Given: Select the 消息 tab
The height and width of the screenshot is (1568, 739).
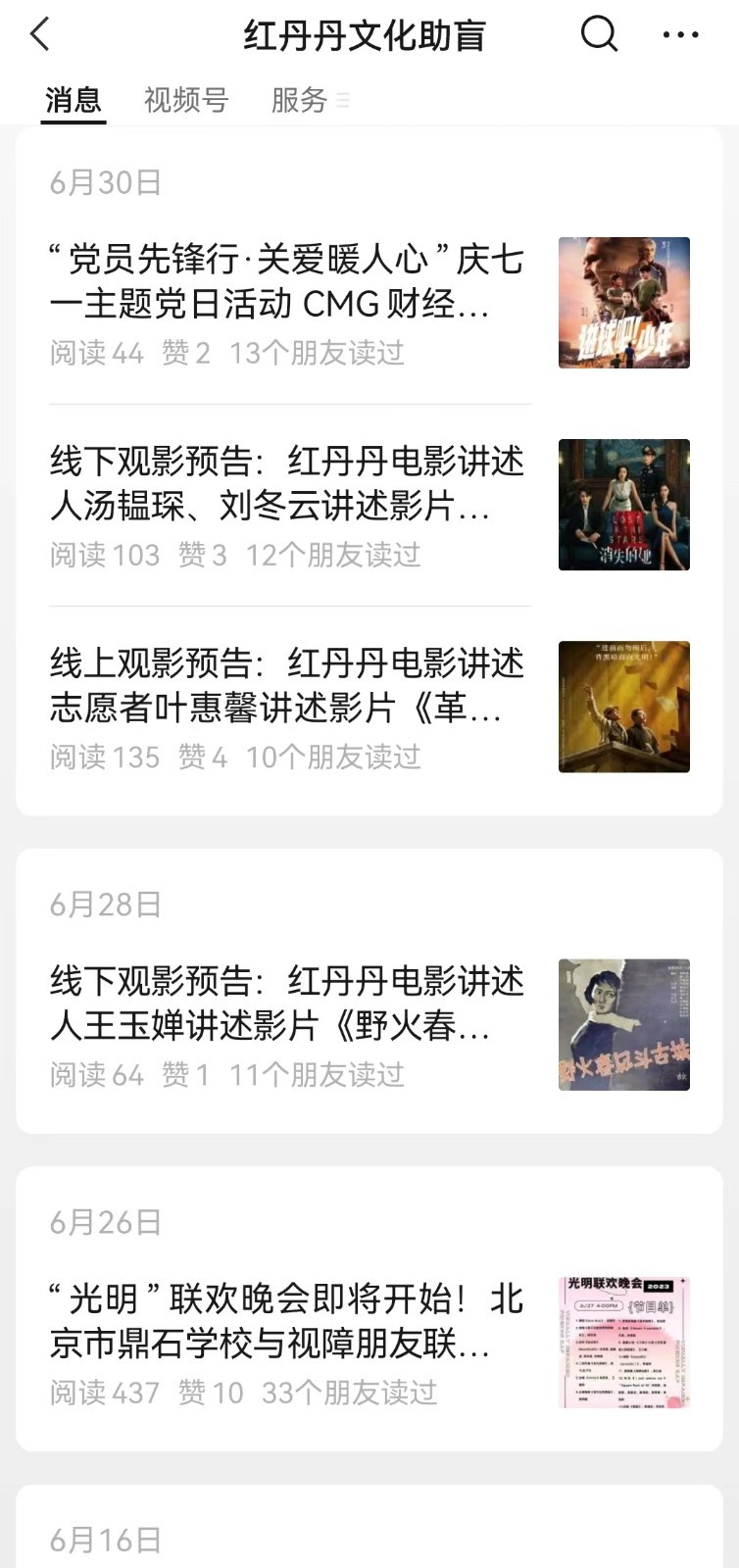Looking at the screenshot, I should (x=74, y=100).
